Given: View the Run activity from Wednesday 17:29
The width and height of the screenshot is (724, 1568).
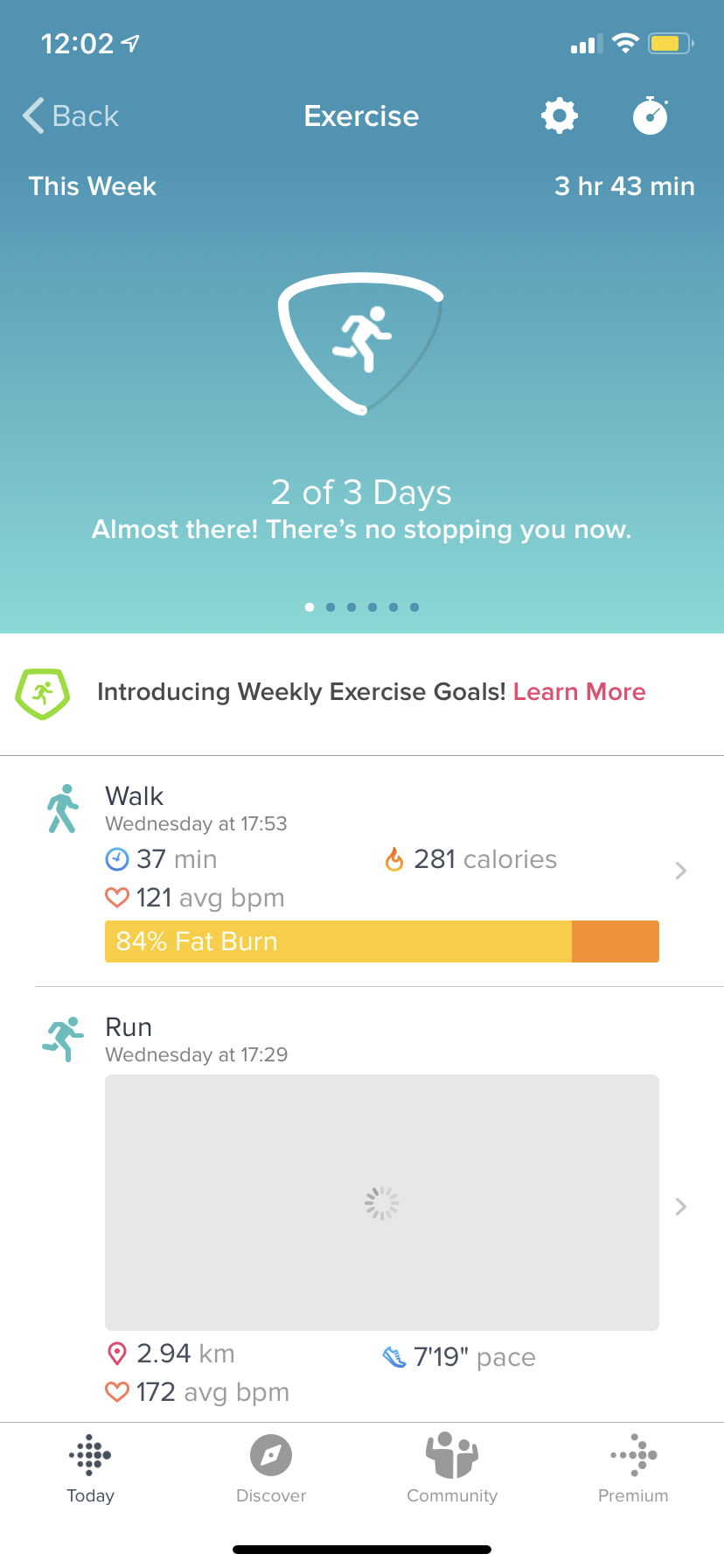Looking at the screenshot, I should coord(381,1203).
